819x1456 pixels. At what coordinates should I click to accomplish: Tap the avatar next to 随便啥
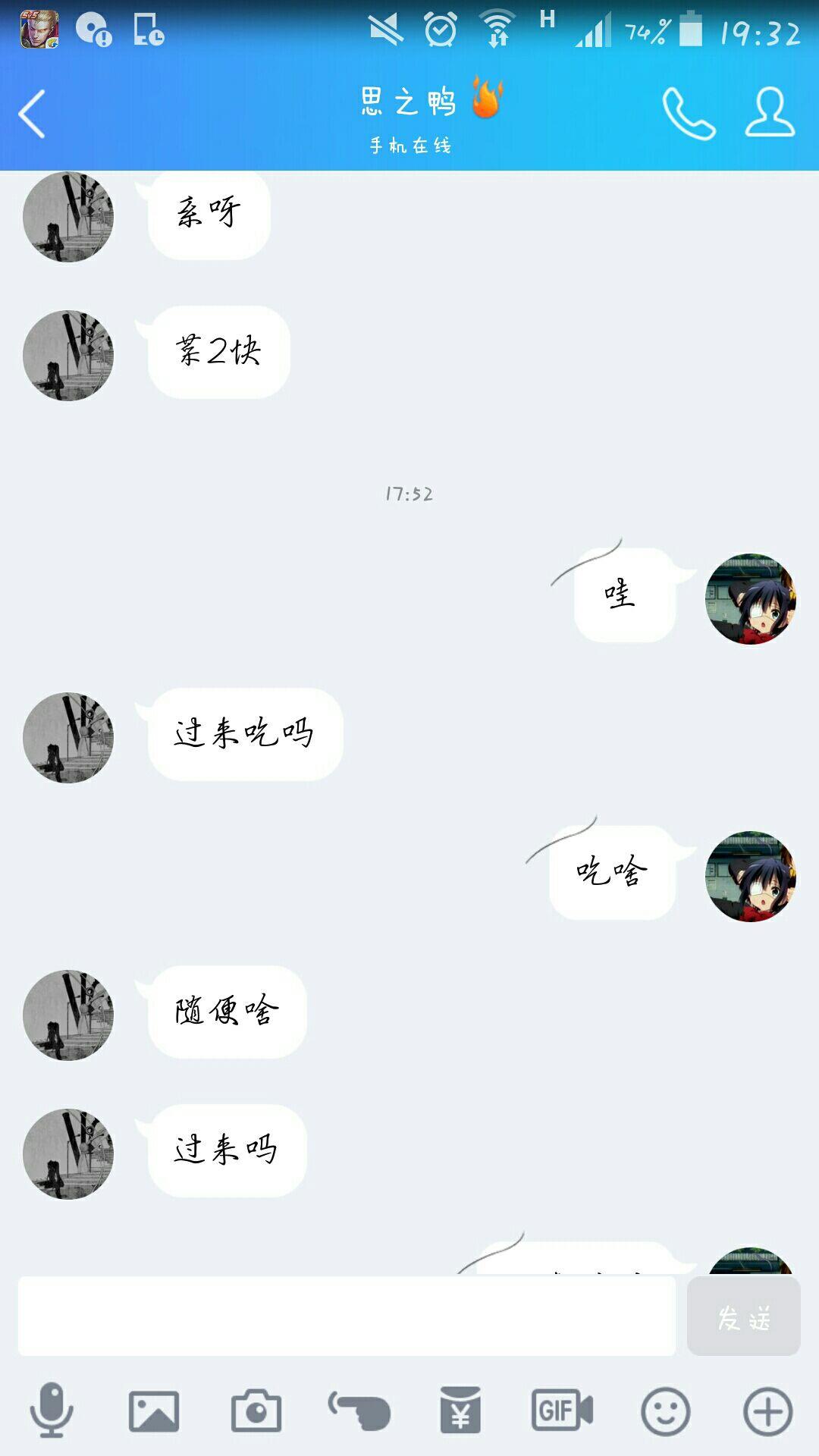point(68,1015)
